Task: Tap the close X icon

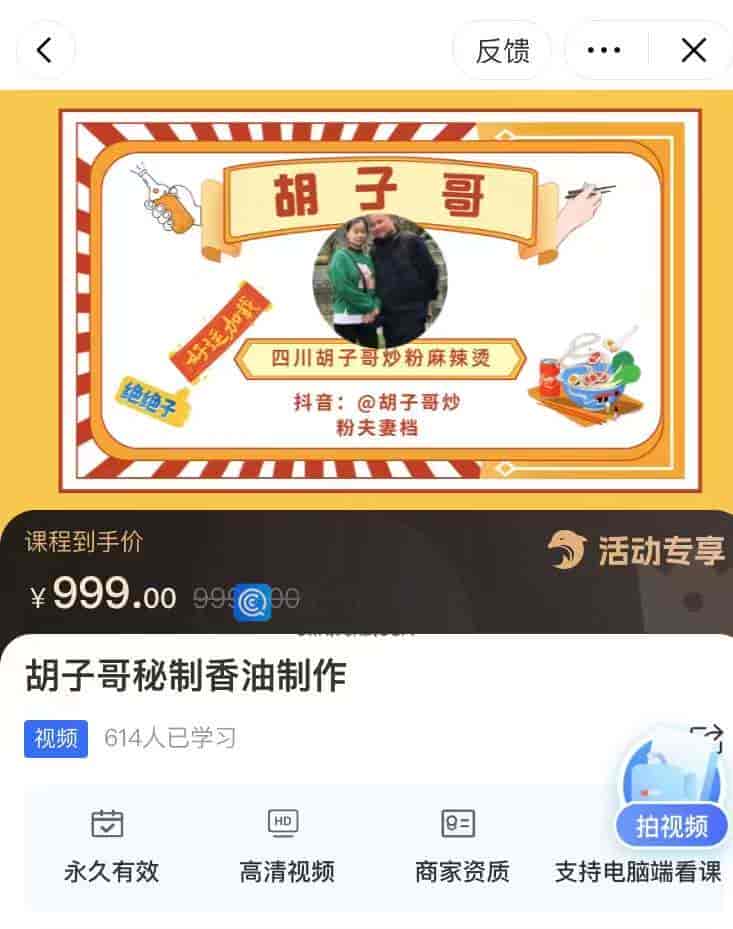Action: [x=693, y=50]
